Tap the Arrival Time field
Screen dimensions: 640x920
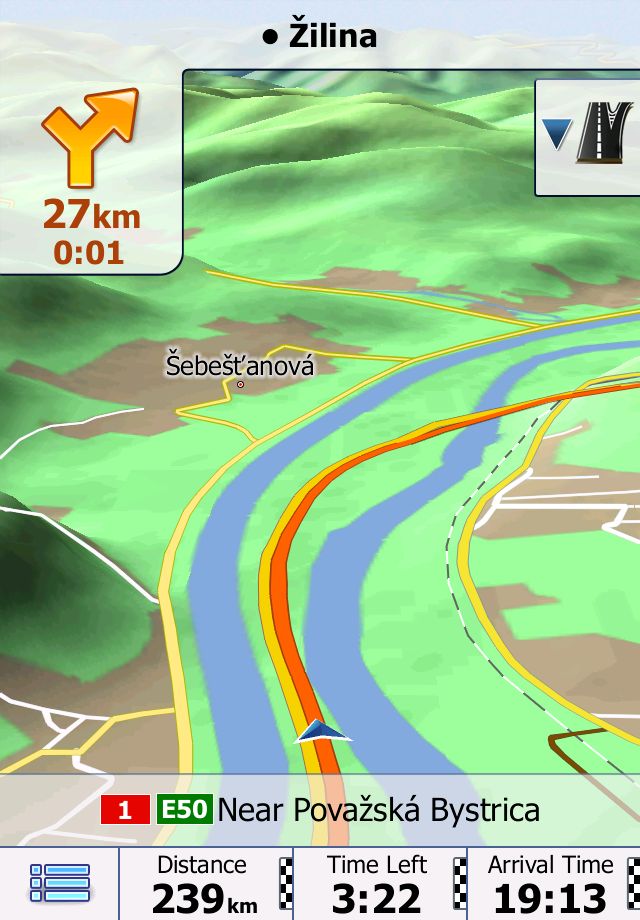[550, 884]
